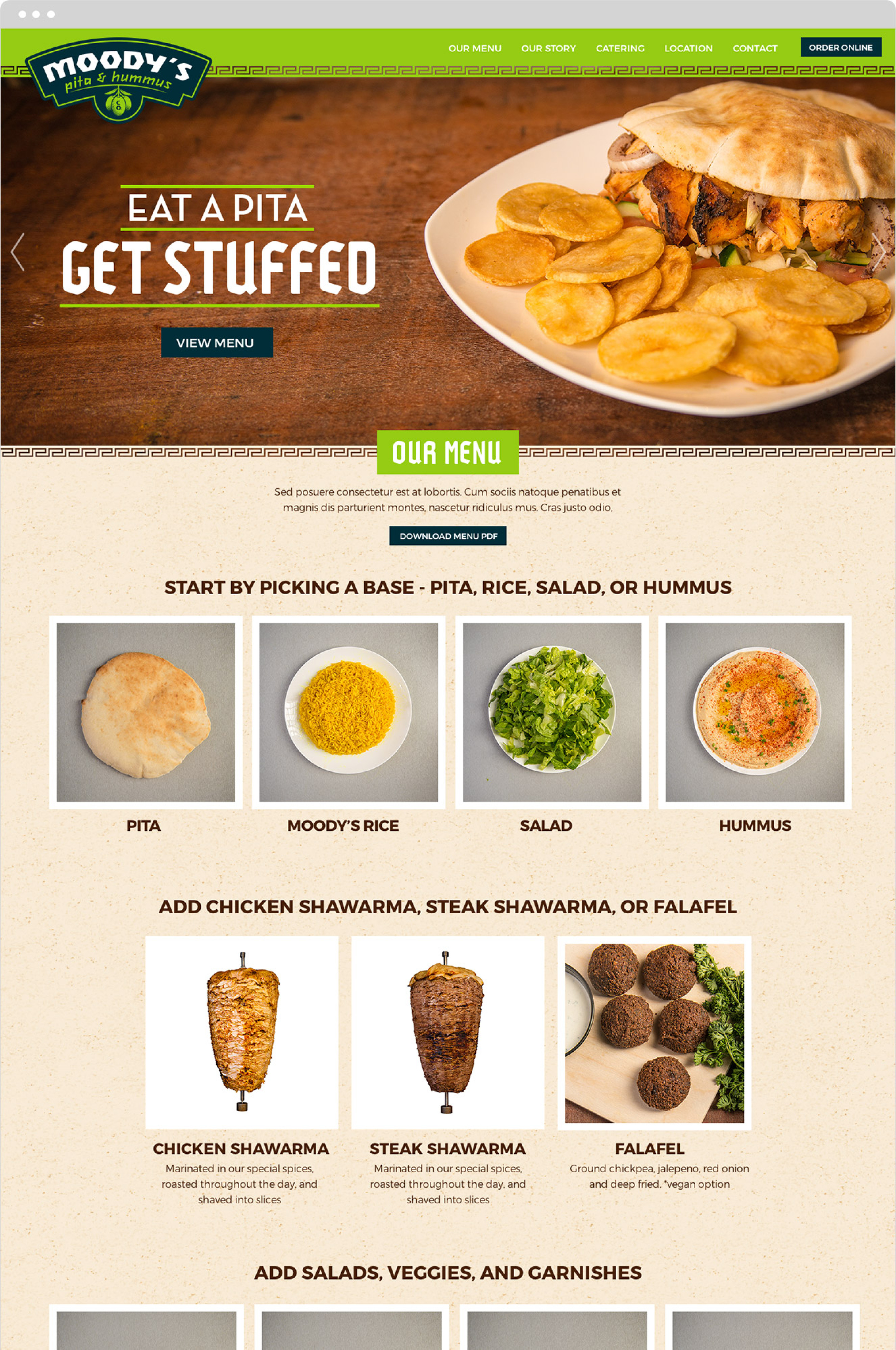896x1350 pixels.
Task: Open the Chicken Shawarma tile
Action: 242,1032
